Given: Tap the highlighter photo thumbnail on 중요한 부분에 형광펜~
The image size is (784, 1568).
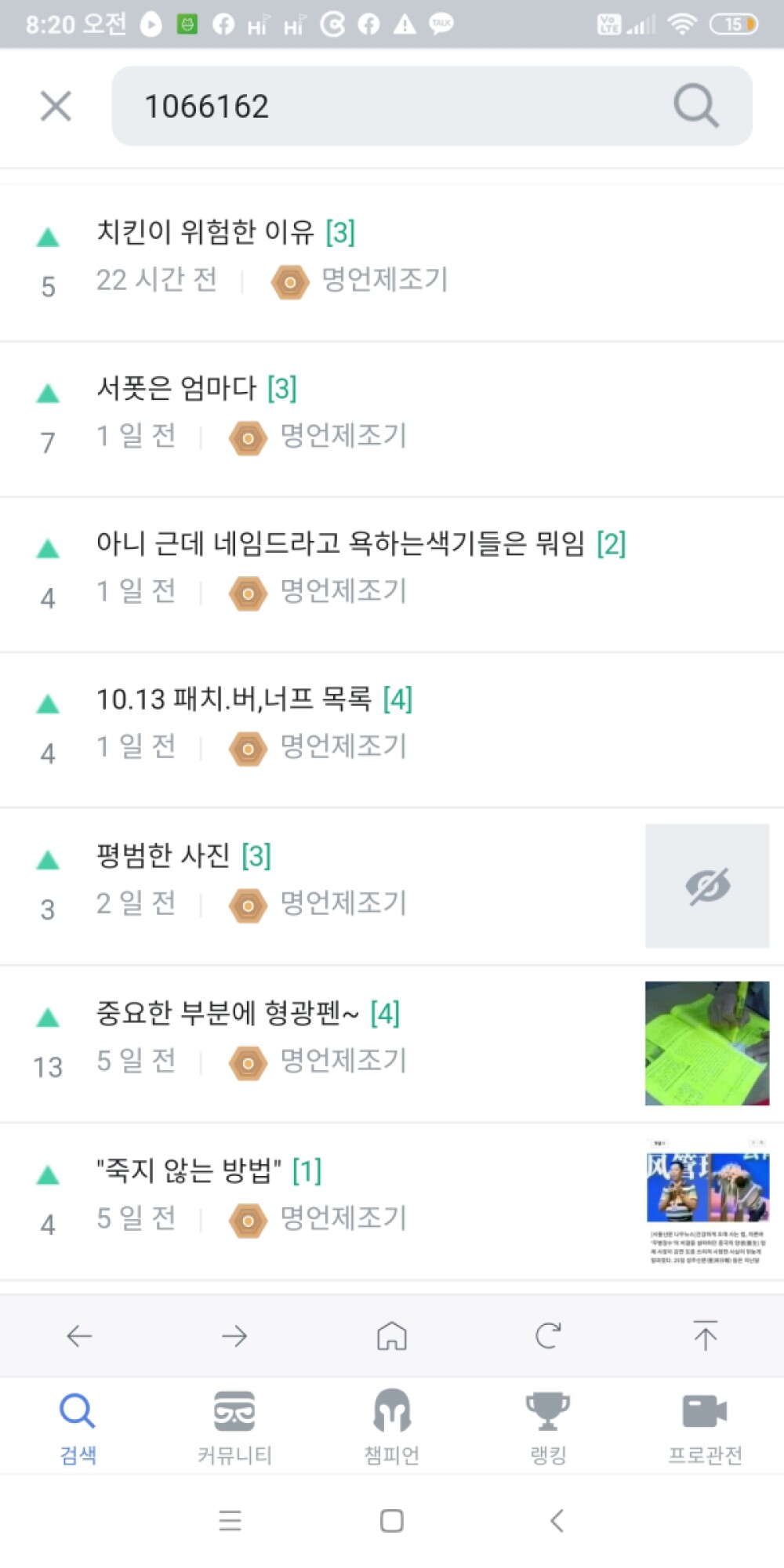Looking at the screenshot, I should (x=706, y=1041).
